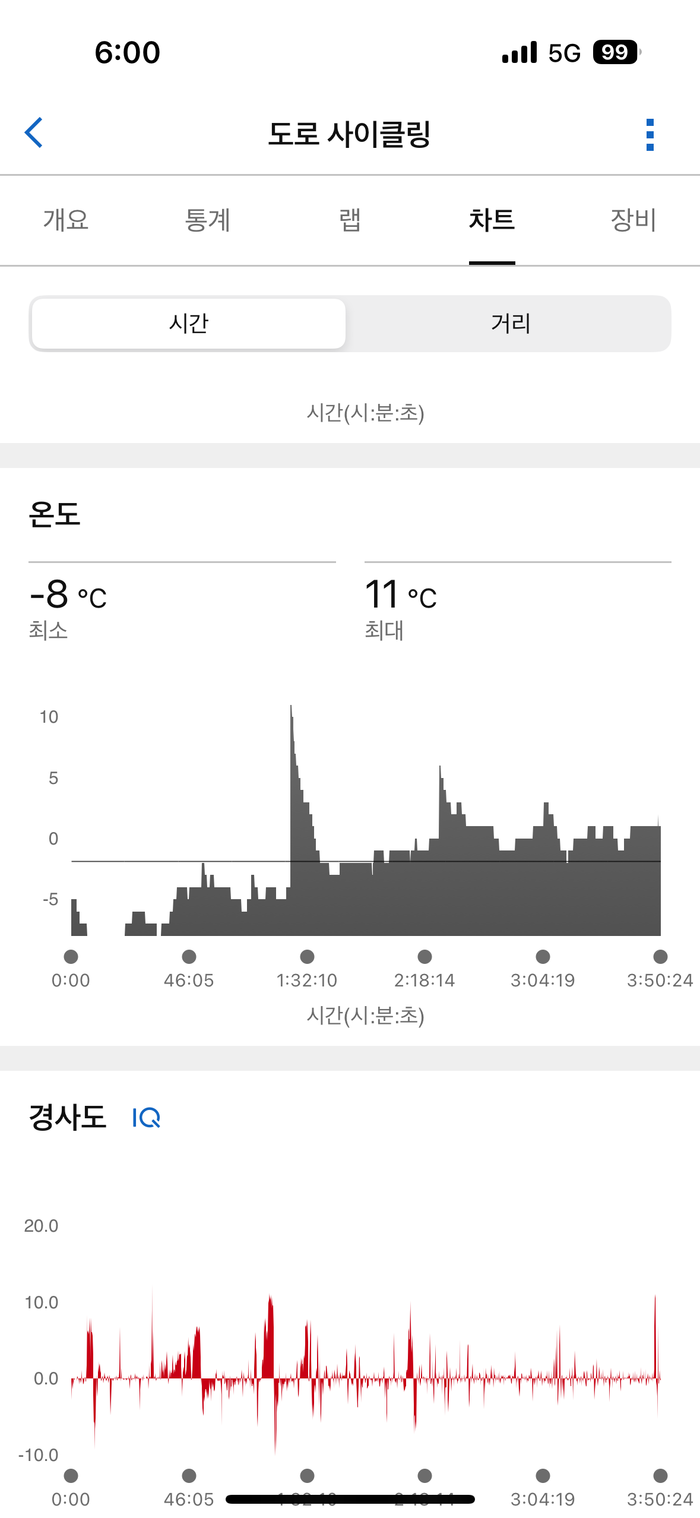Switch to the 통계 tab
Image resolution: width=700 pixels, height=1518 pixels.
[208, 220]
